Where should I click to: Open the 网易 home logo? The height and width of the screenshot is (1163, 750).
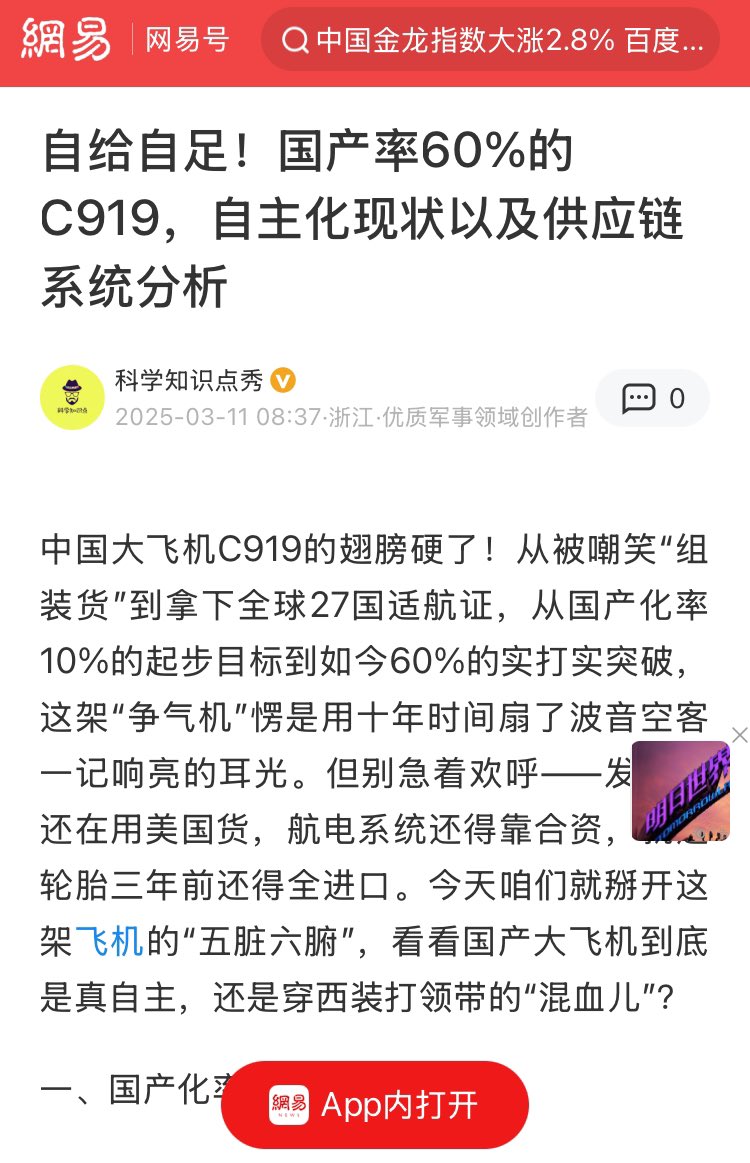(65, 40)
